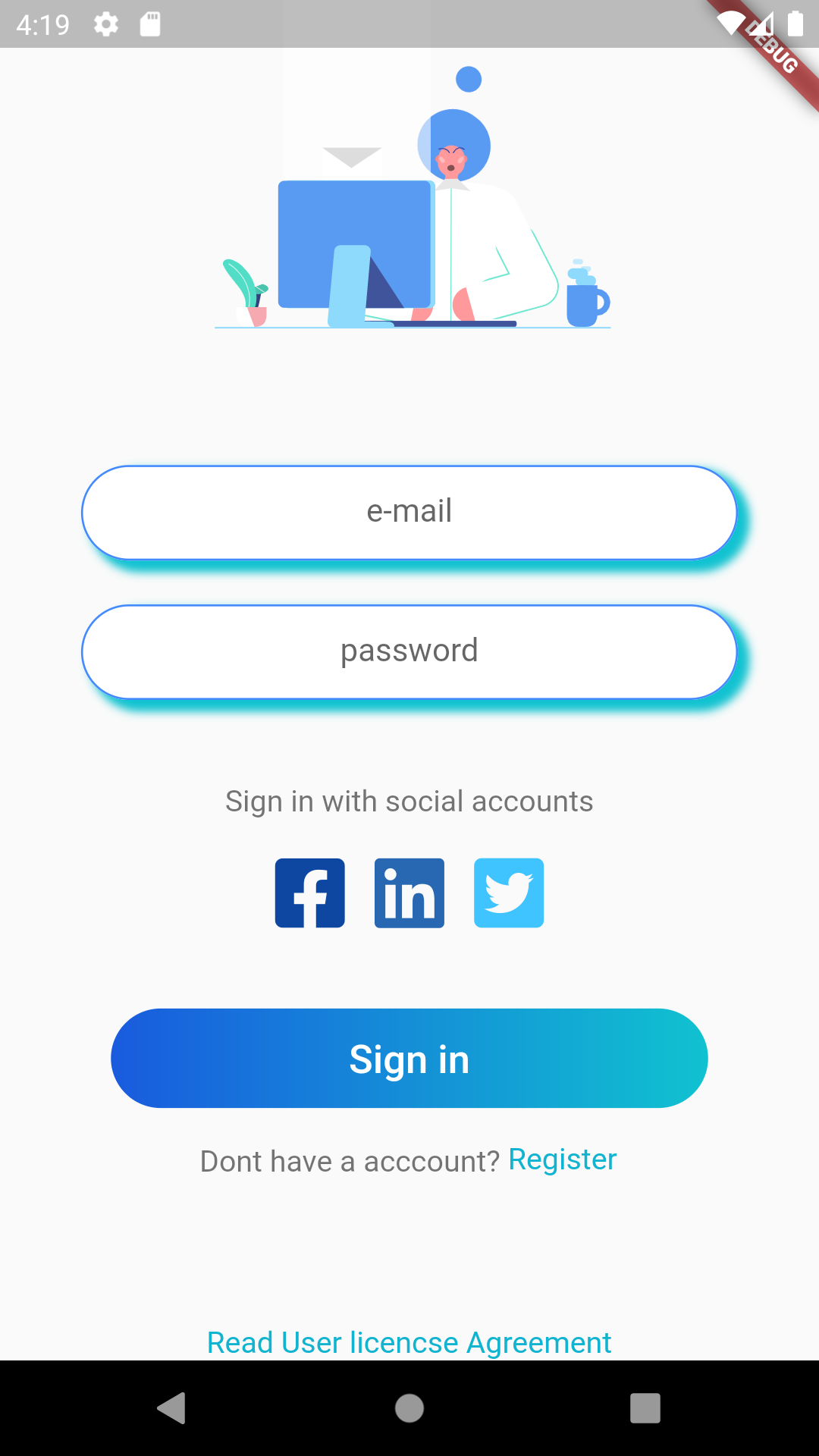Click the SD card status bar icon

pyautogui.click(x=149, y=24)
